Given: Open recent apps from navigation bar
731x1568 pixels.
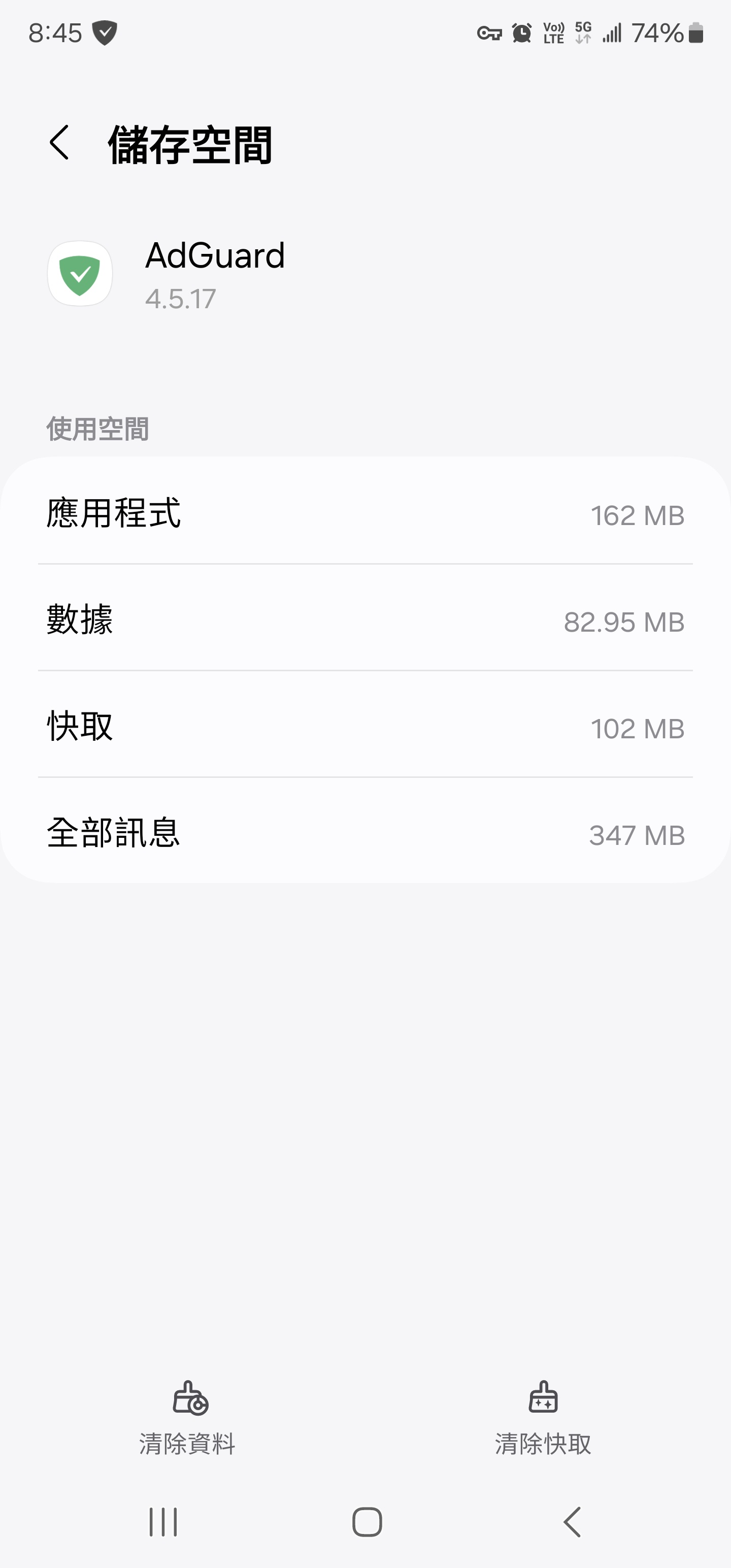Looking at the screenshot, I should click(x=163, y=1522).
